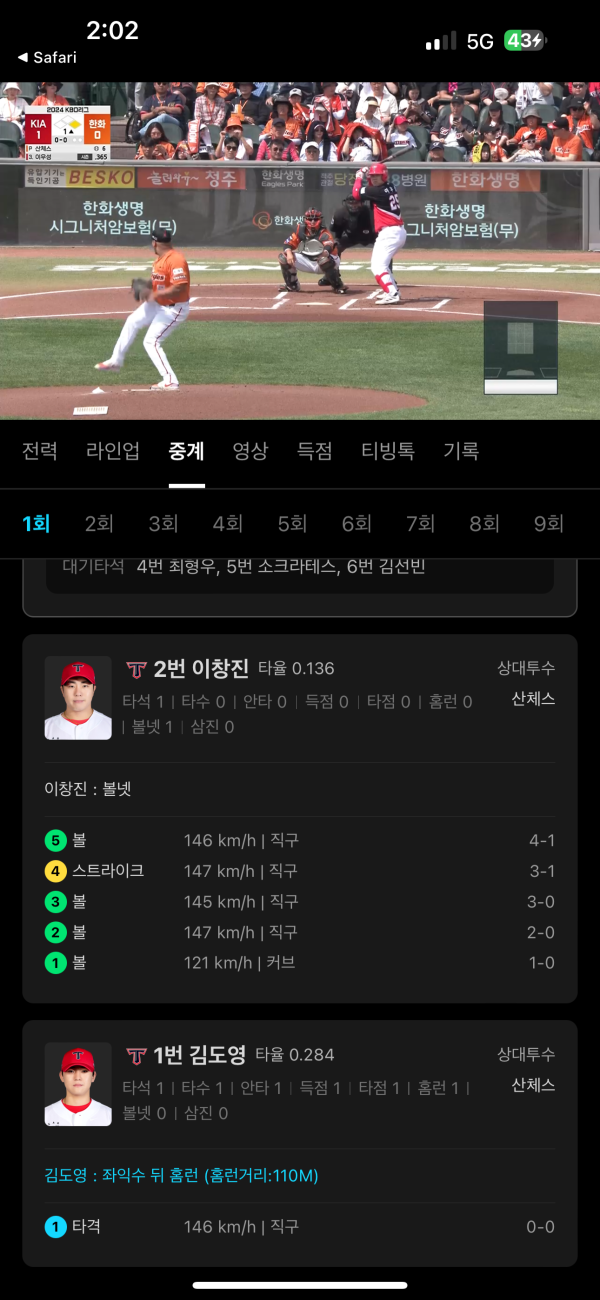Tap the live game video player
Screen dimensions: 600x1300
pyautogui.click(x=300, y=250)
